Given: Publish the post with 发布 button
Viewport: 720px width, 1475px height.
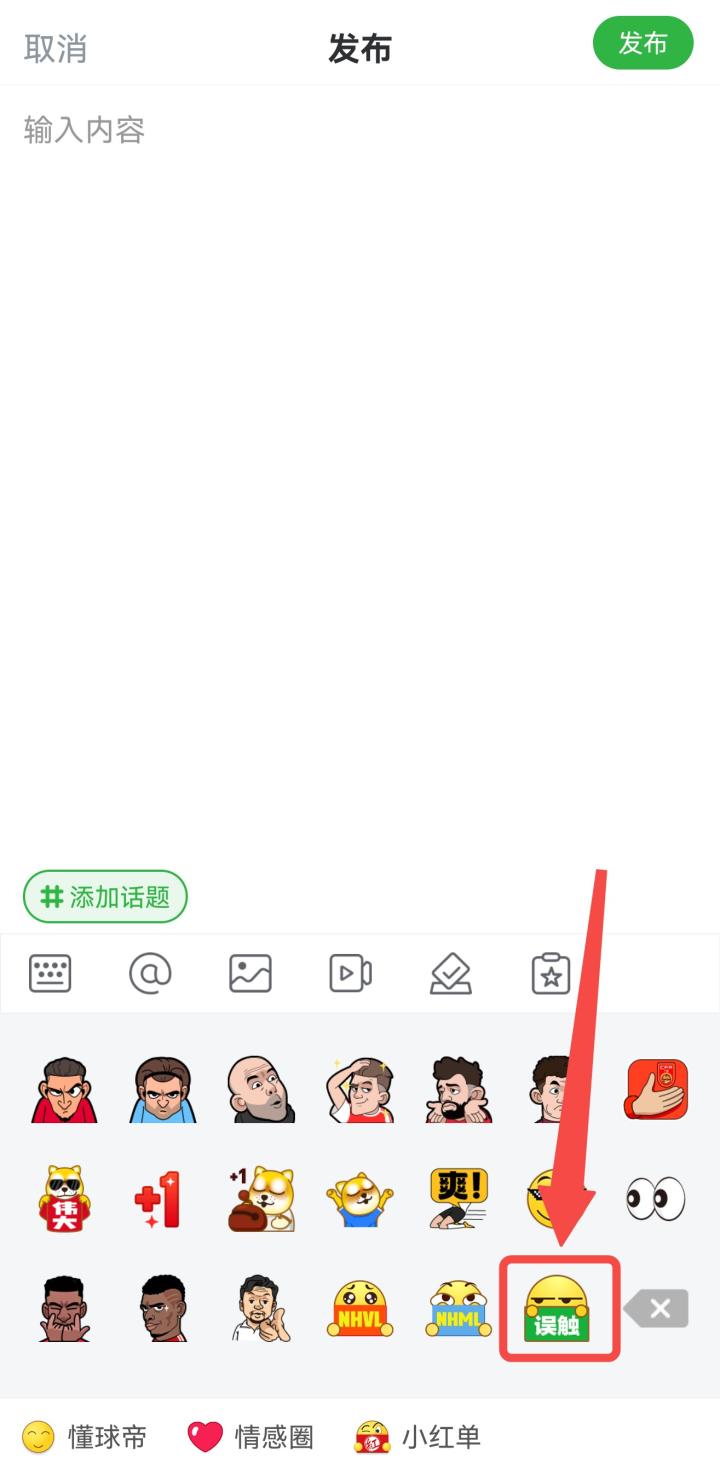Looking at the screenshot, I should click(642, 43).
